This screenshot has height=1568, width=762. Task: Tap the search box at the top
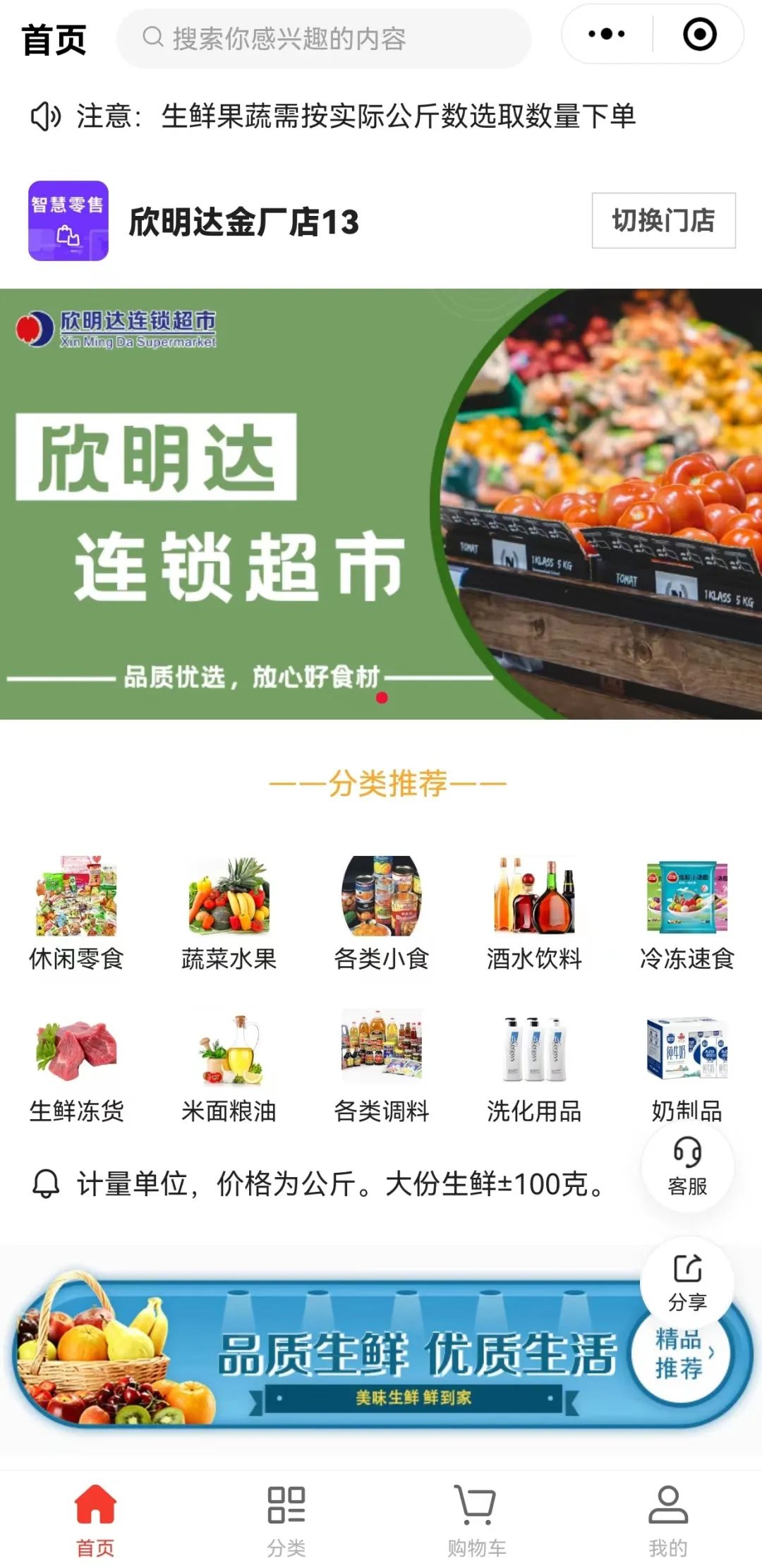pos(323,39)
